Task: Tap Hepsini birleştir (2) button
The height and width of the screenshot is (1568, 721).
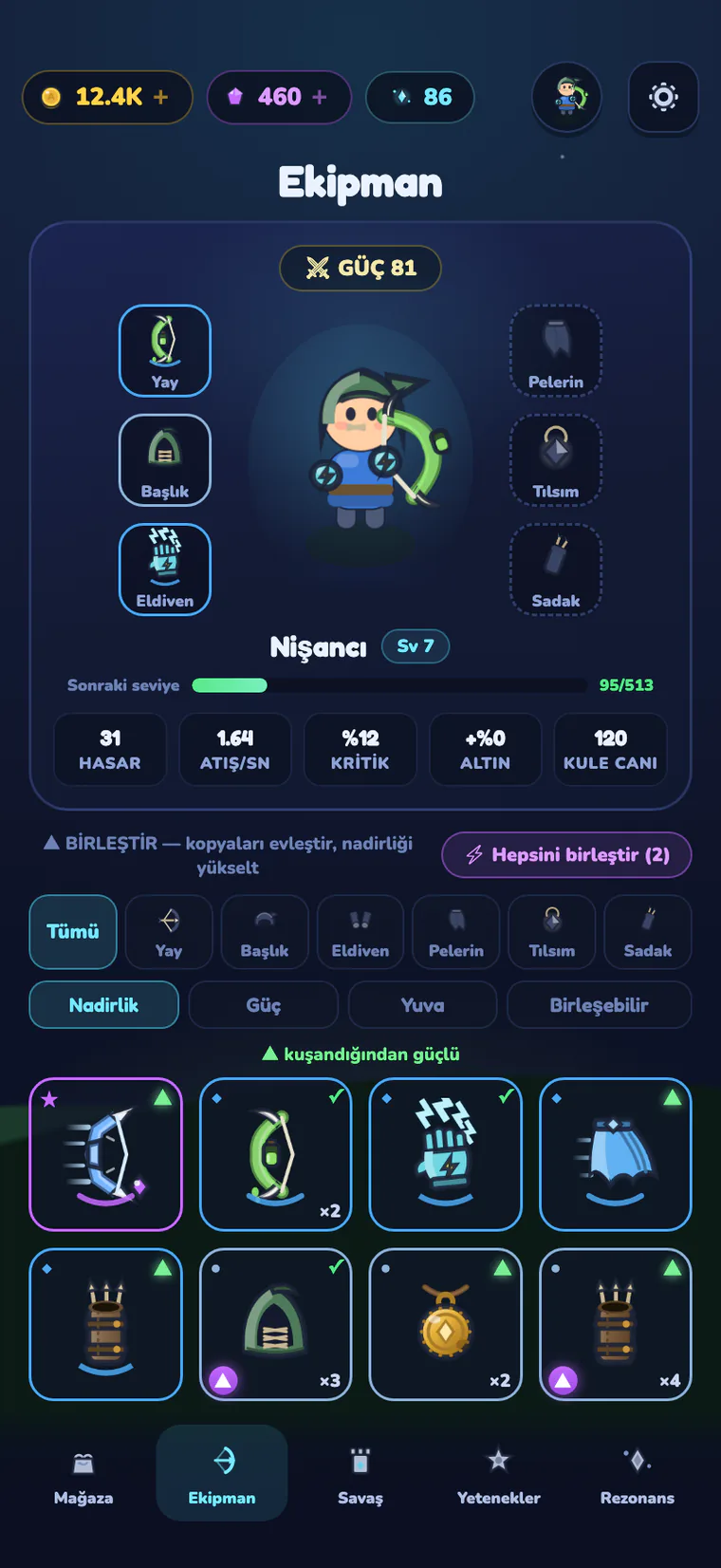Action: 566,855
